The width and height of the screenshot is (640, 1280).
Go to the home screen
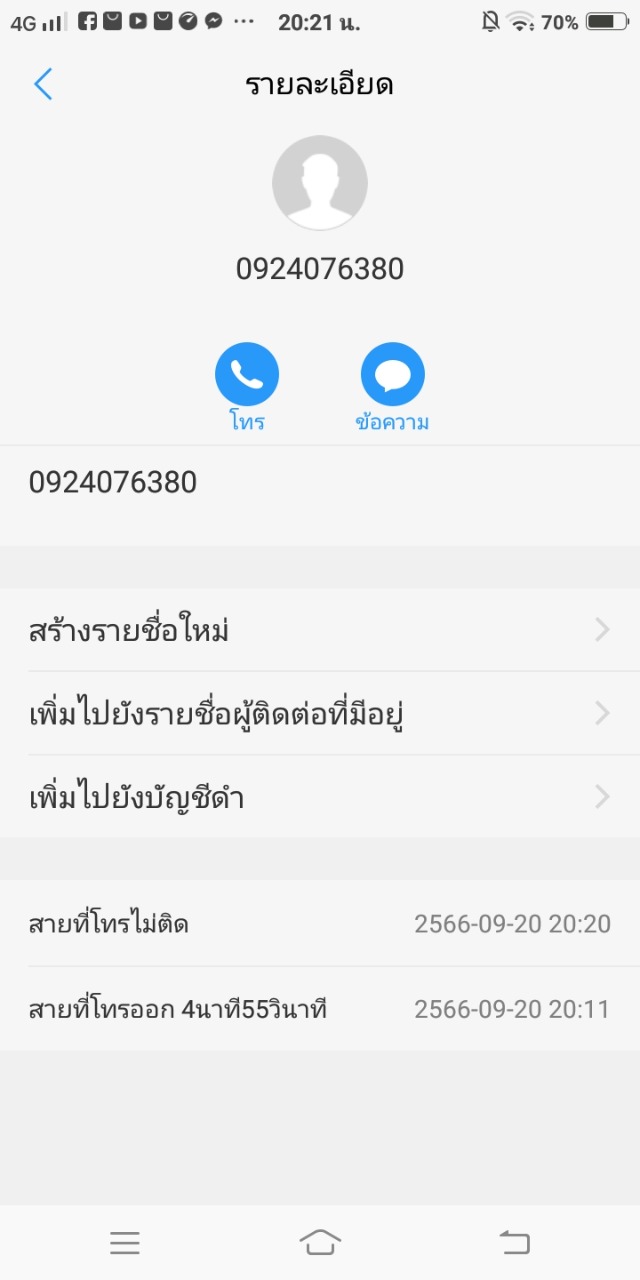tap(320, 1243)
